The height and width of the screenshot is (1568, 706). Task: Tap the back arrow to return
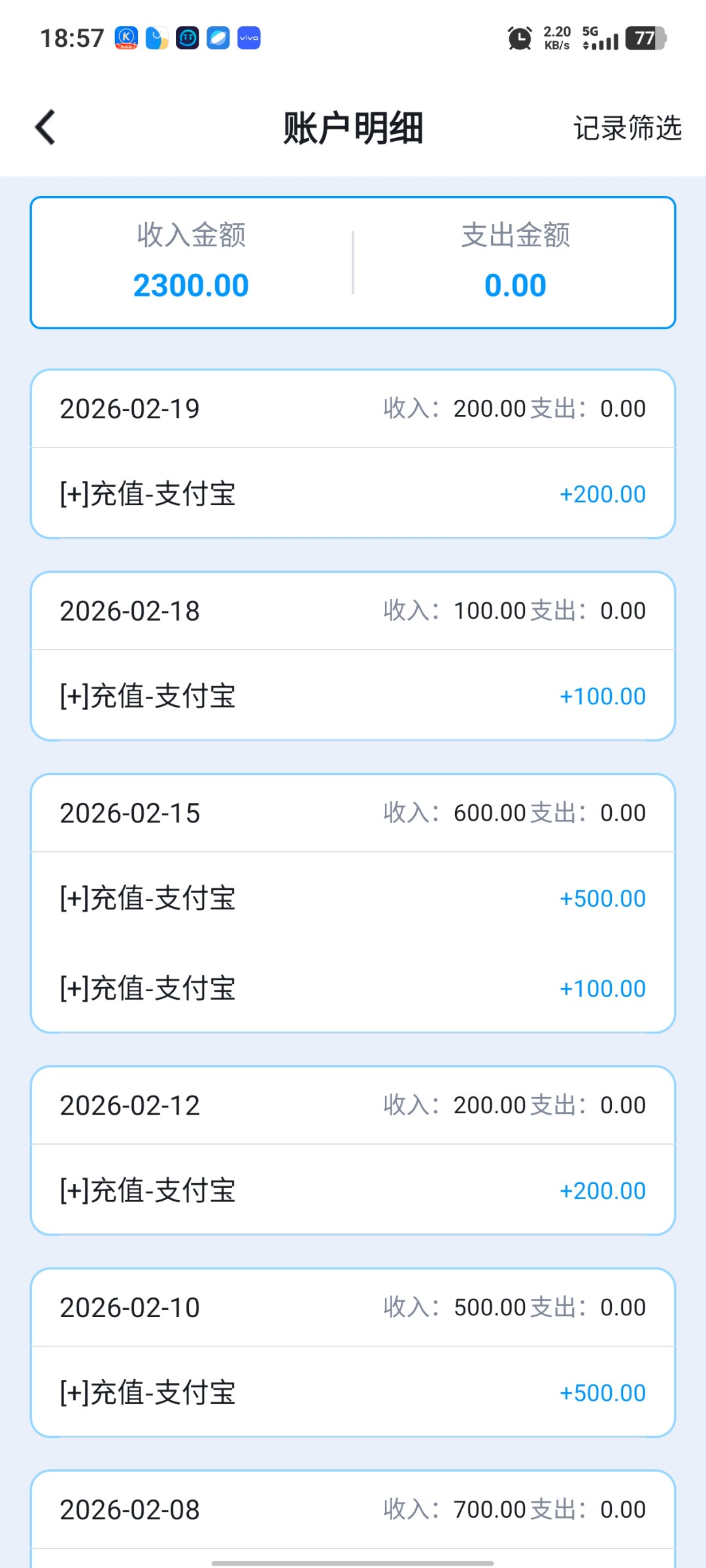pos(44,127)
